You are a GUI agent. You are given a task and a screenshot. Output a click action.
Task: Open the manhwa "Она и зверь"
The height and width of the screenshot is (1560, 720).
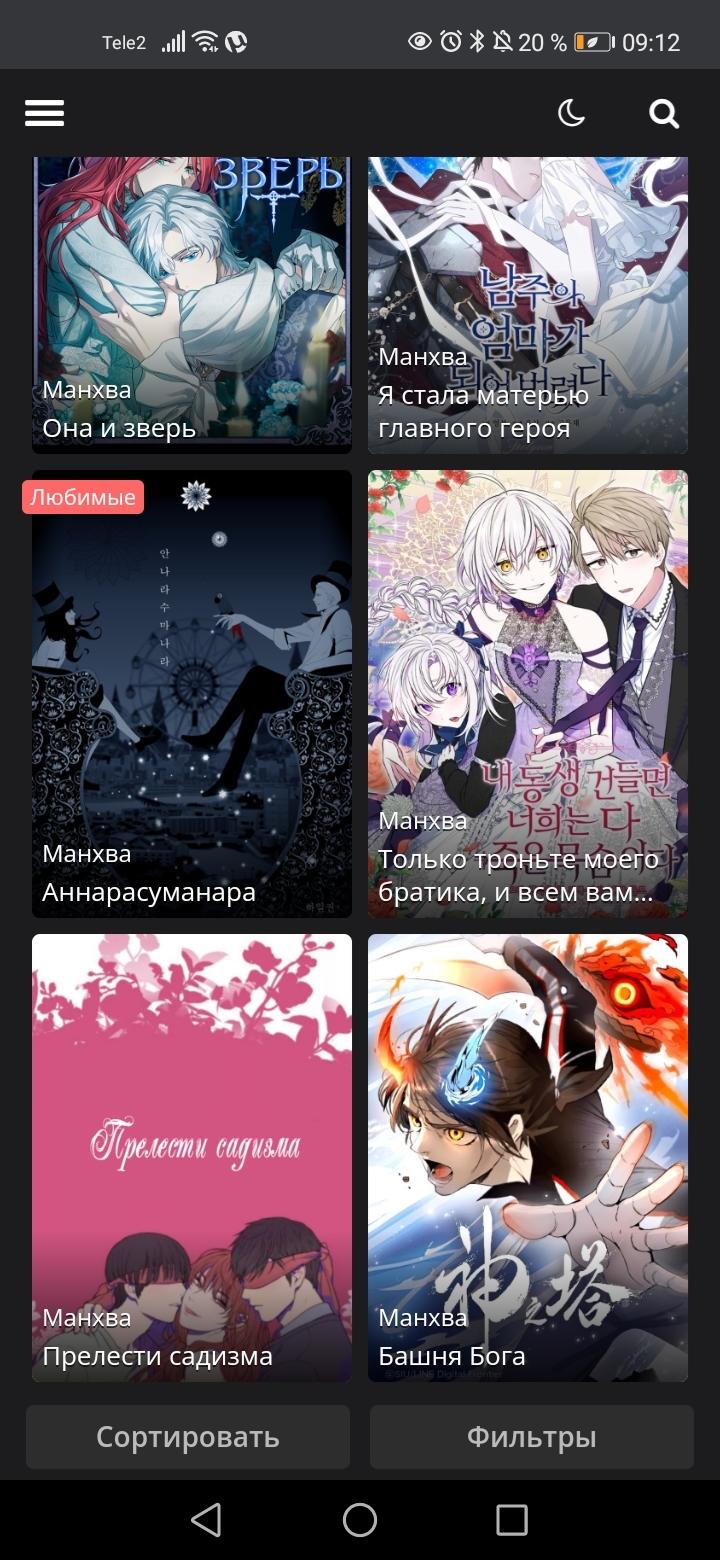tap(192, 310)
